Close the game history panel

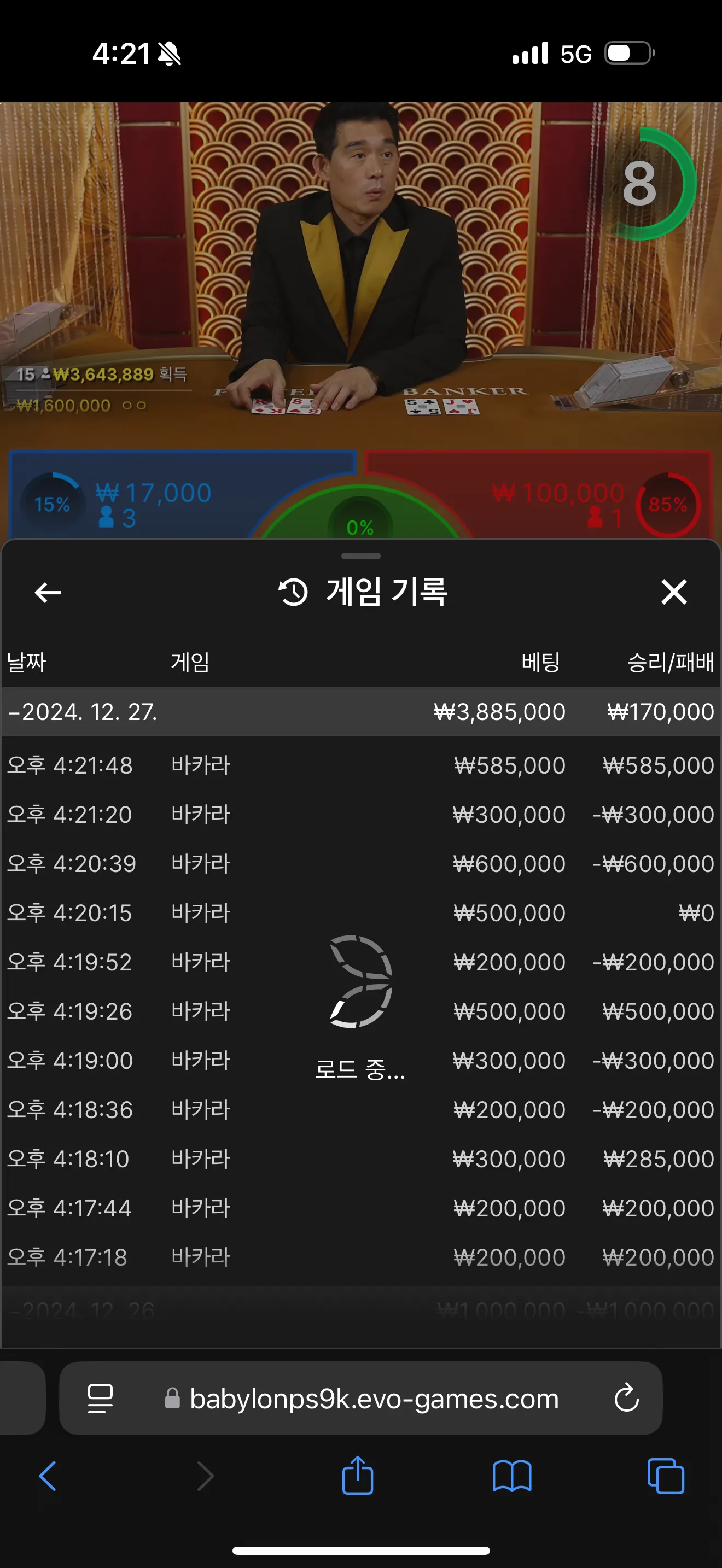click(673, 592)
